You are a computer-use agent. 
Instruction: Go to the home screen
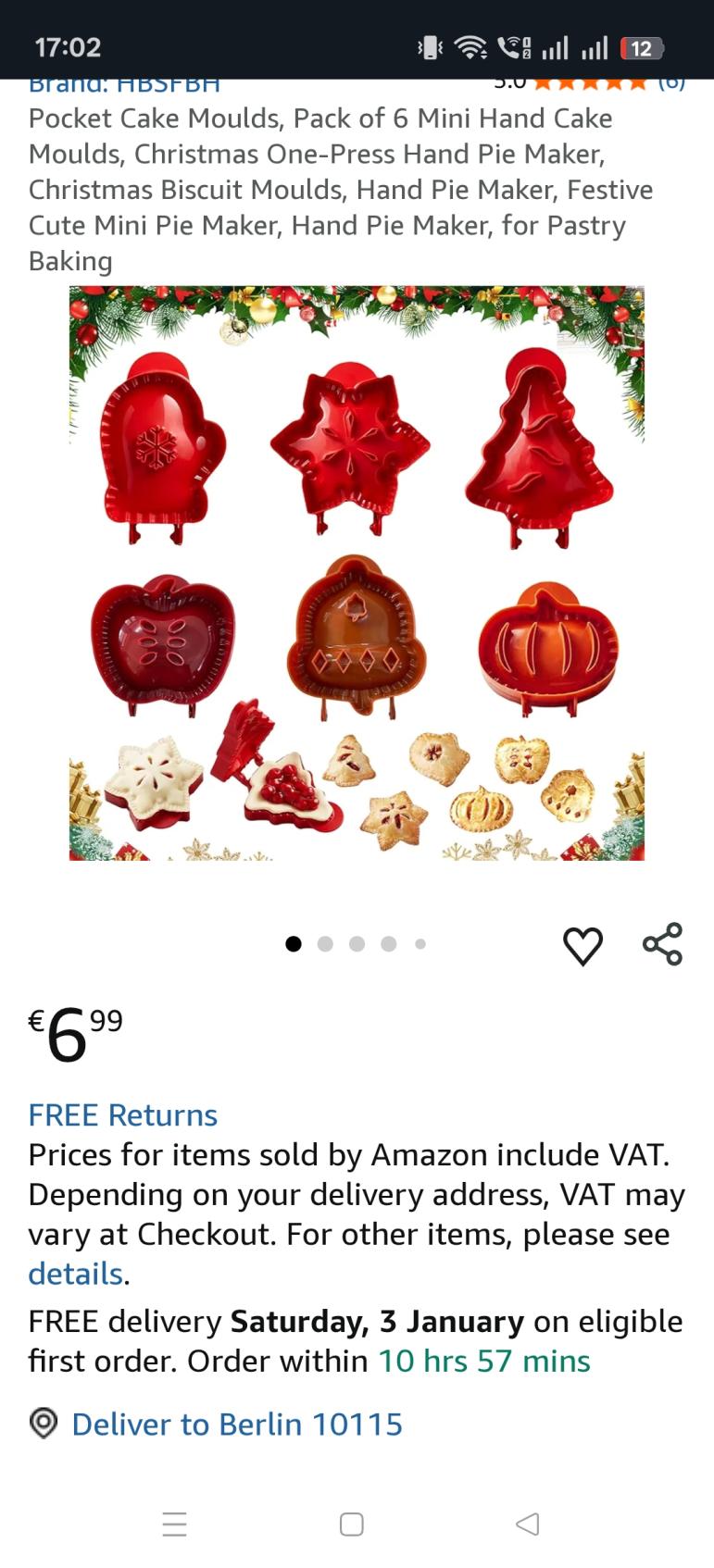tap(352, 1524)
